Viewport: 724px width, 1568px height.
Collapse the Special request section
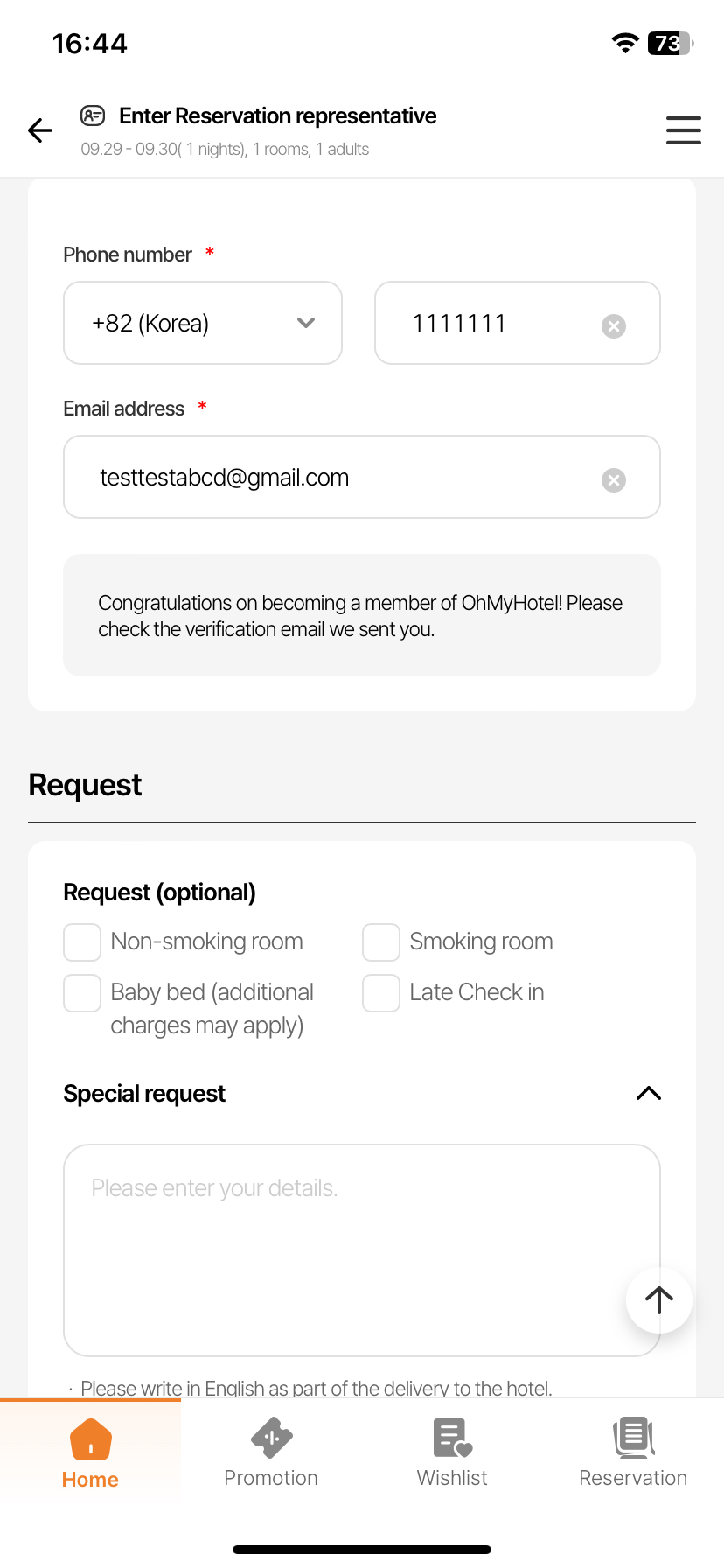648,1094
